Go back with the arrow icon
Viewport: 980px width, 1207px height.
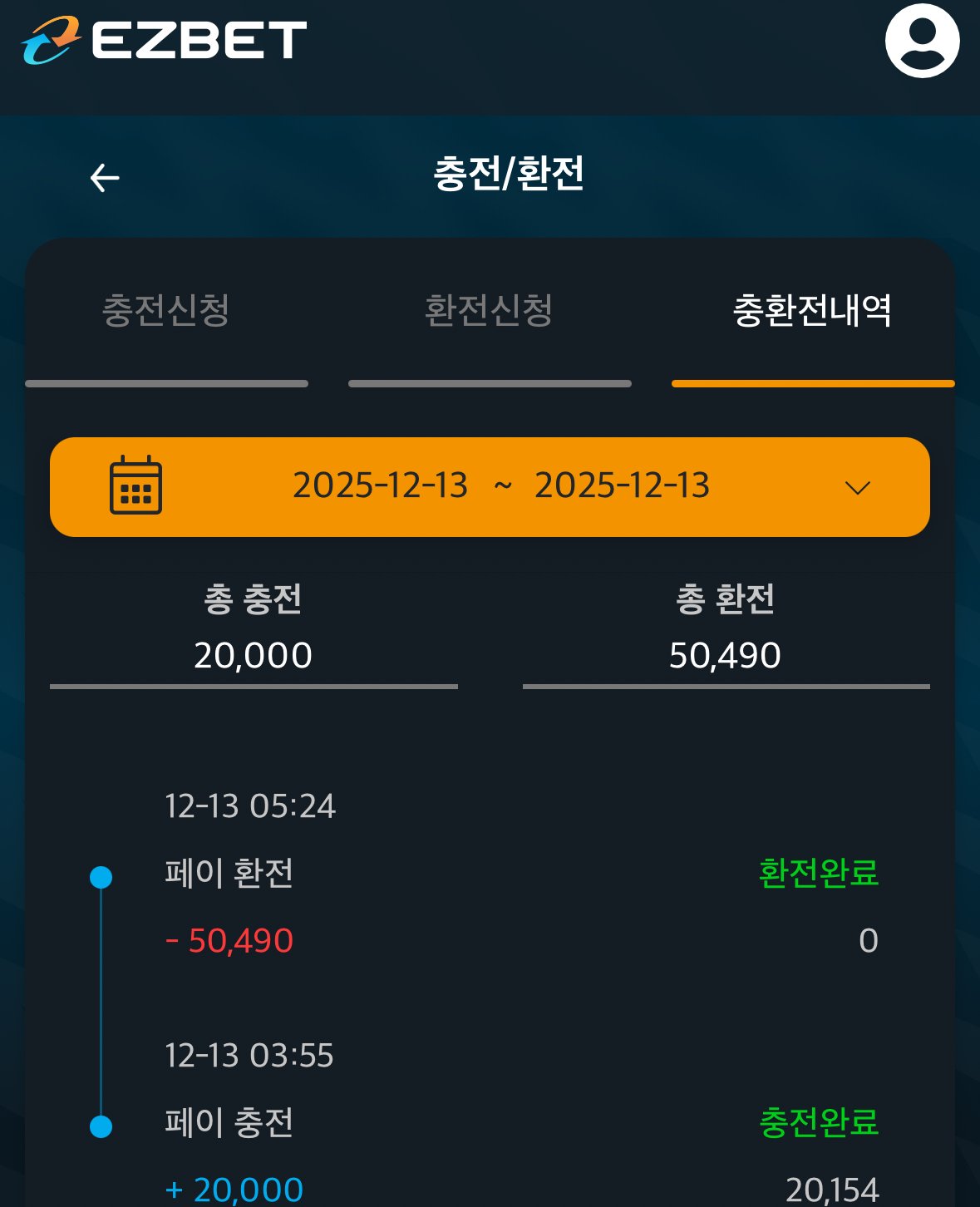(x=105, y=178)
